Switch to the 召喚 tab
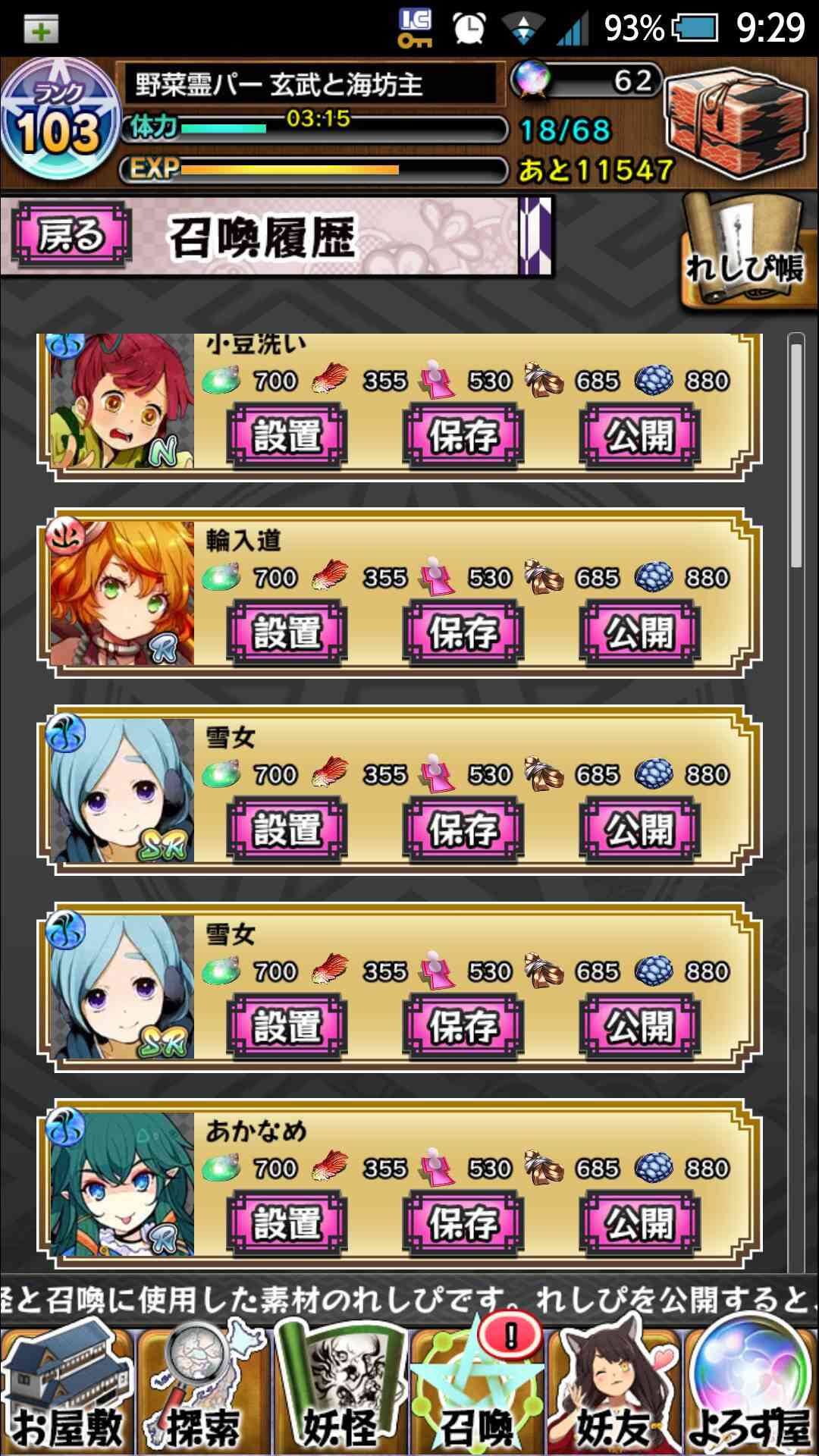The height and width of the screenshot is (1456, 819). (x=477, y=1389)
